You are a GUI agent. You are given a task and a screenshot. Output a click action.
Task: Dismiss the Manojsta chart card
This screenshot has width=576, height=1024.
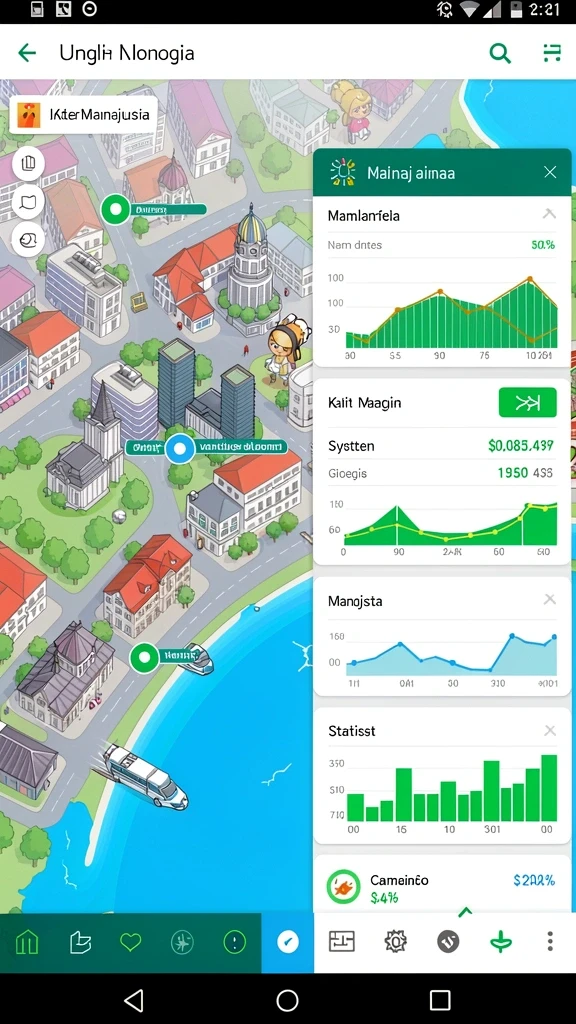pos(550,600)
